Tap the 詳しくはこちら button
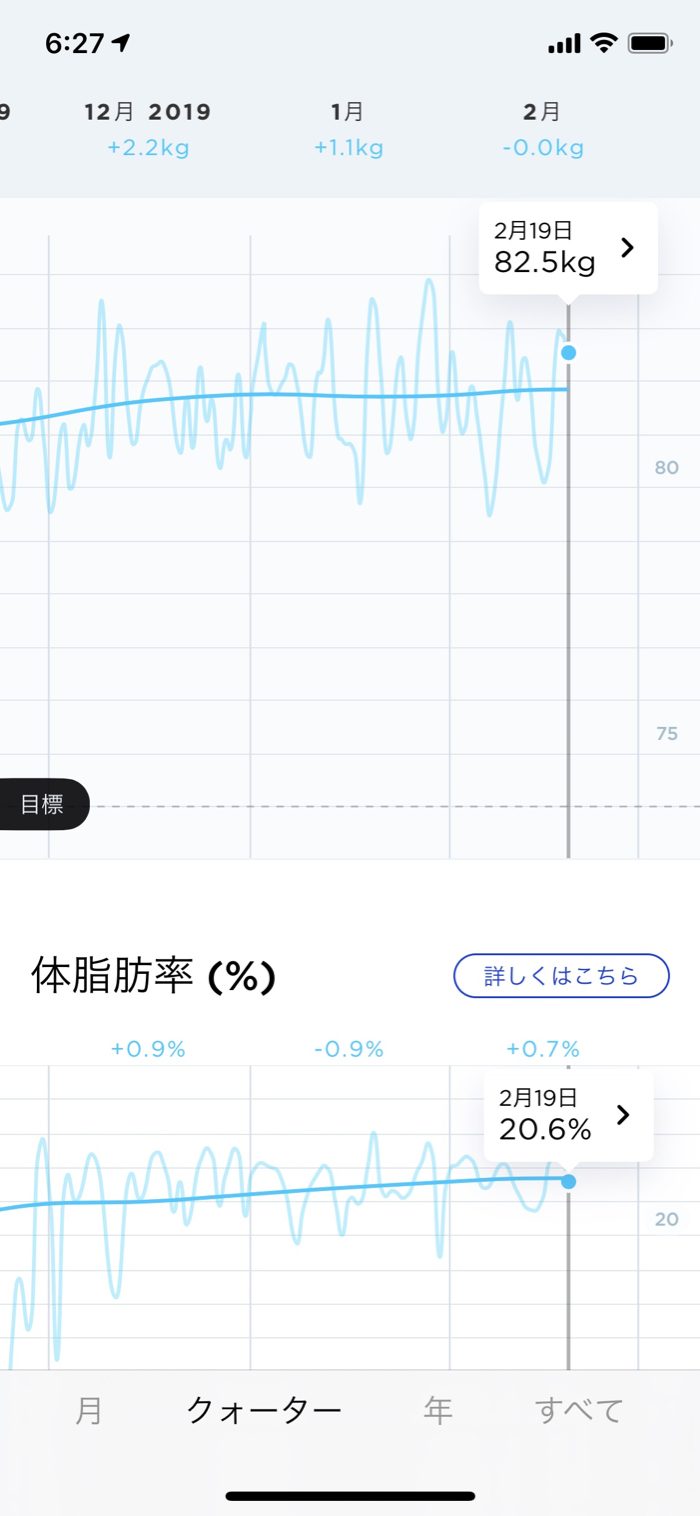 [x=561, y=976]
